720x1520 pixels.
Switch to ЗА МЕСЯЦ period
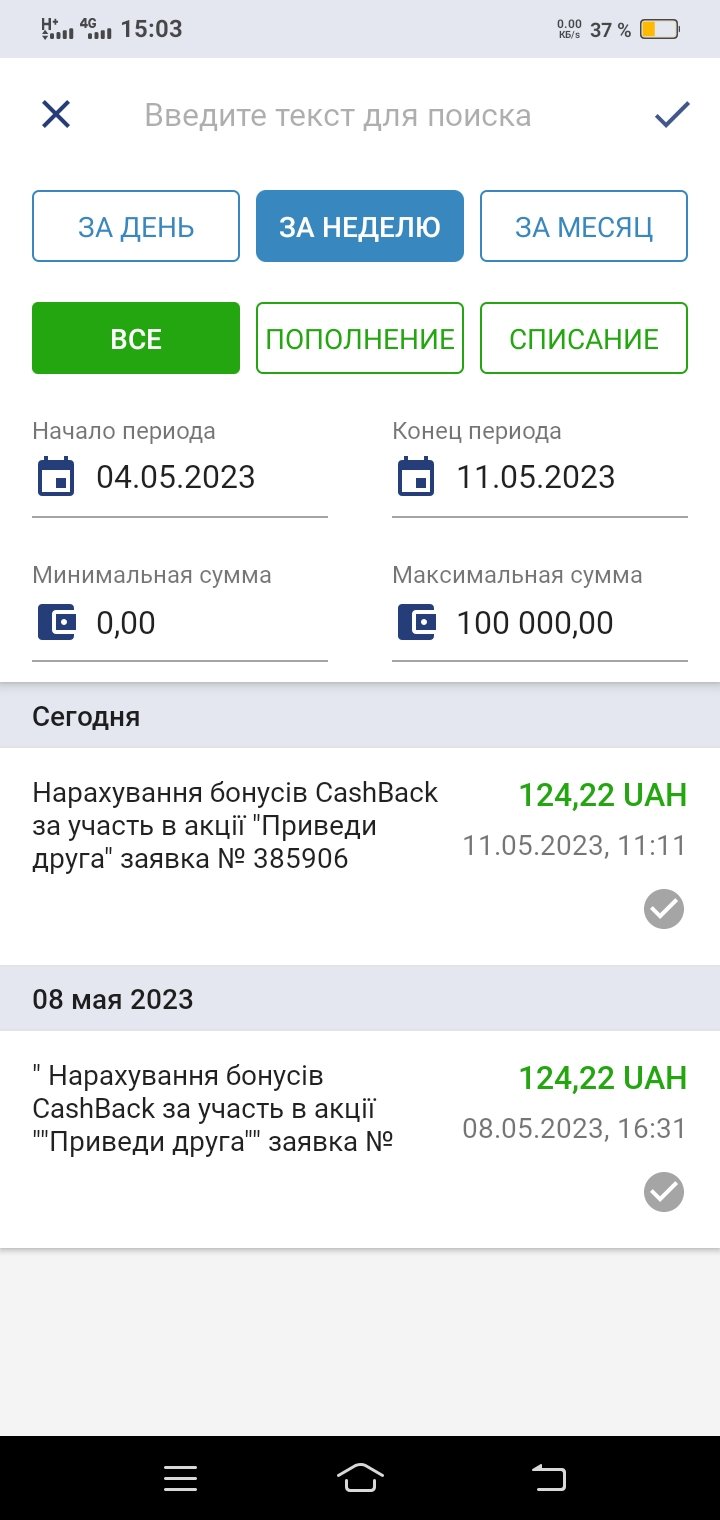point(584,226)
